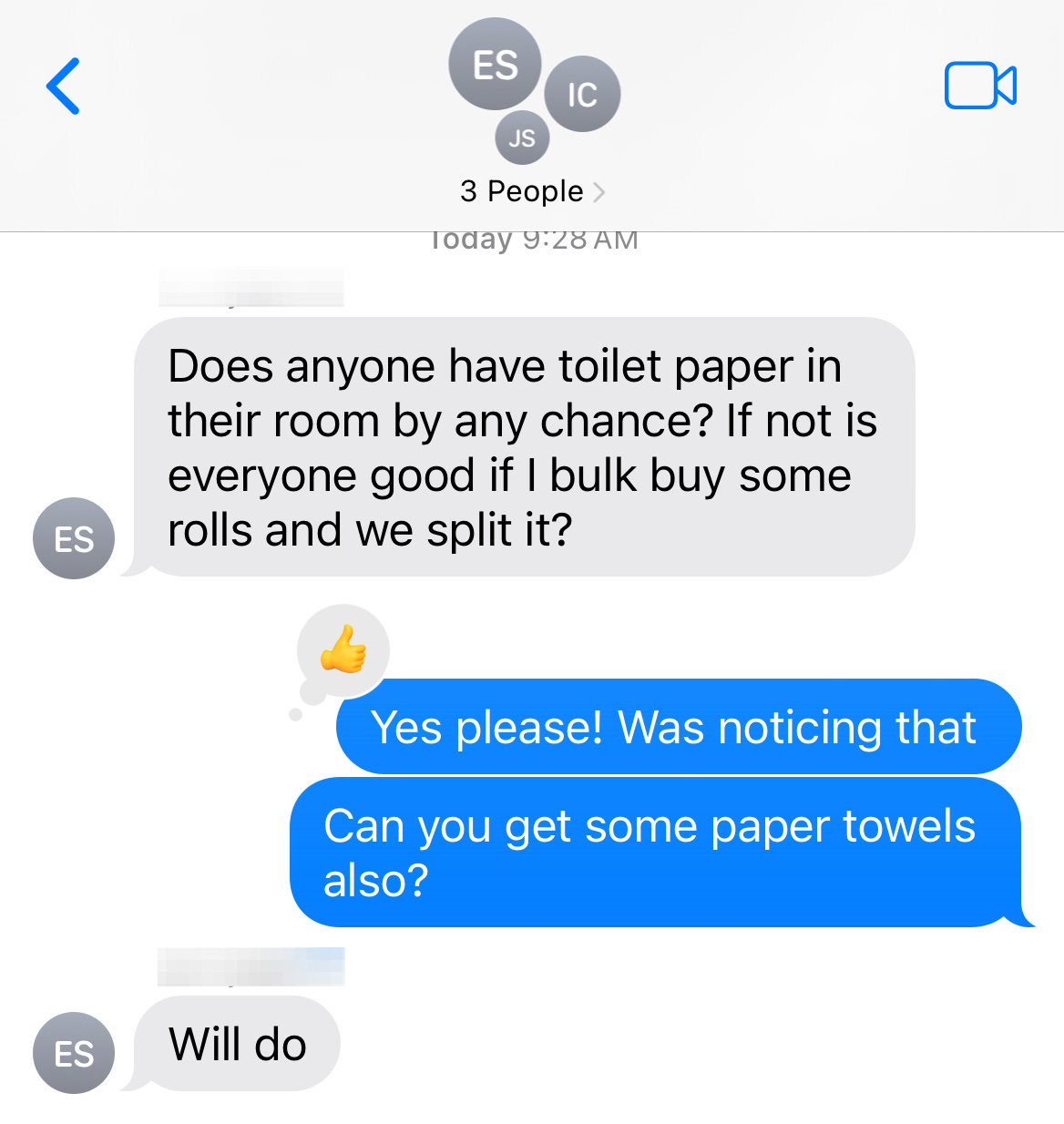Viewport: 1064px width, 1124px height.
Task: Tap the ES avatar beside the toilet paper message
Action: point(74,538)
